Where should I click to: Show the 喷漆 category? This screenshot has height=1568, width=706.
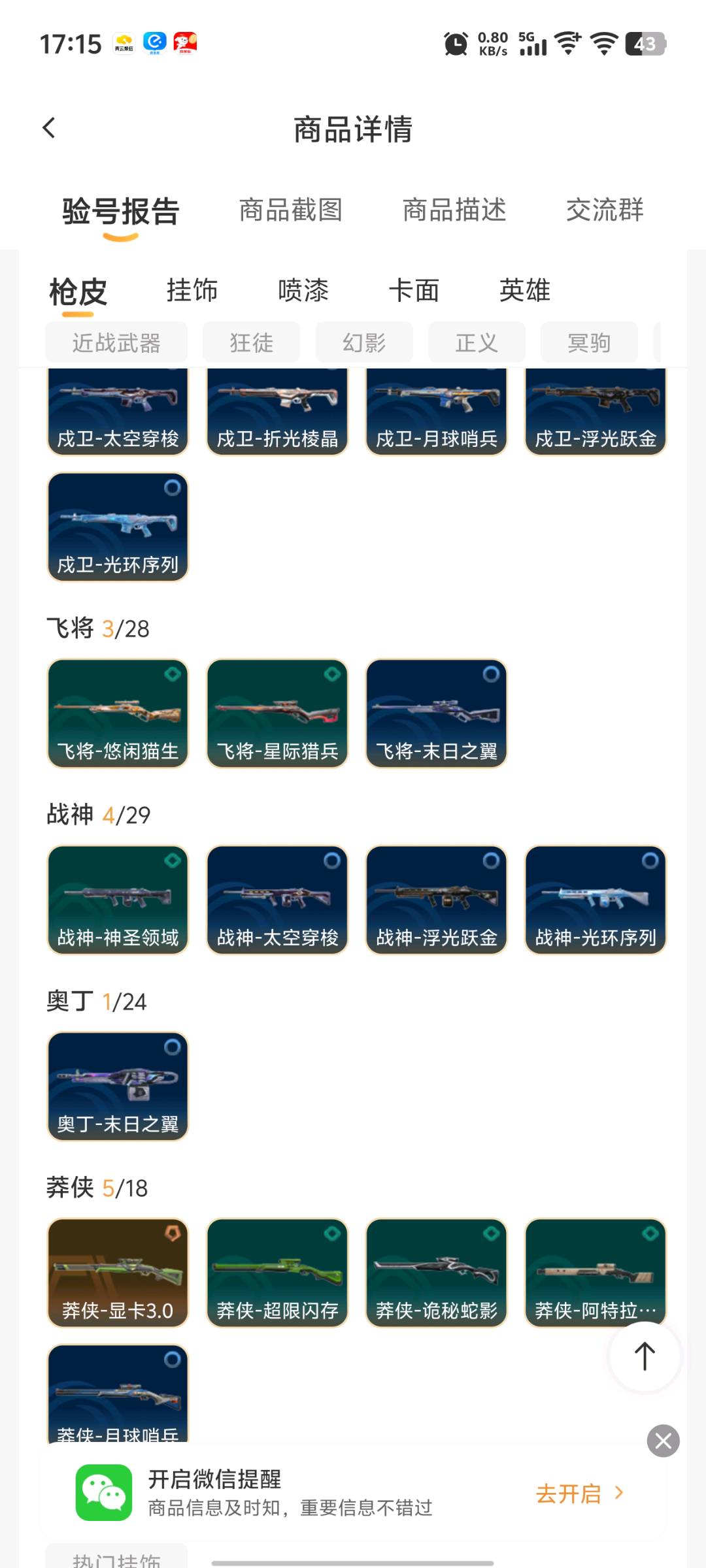(303, 290)
